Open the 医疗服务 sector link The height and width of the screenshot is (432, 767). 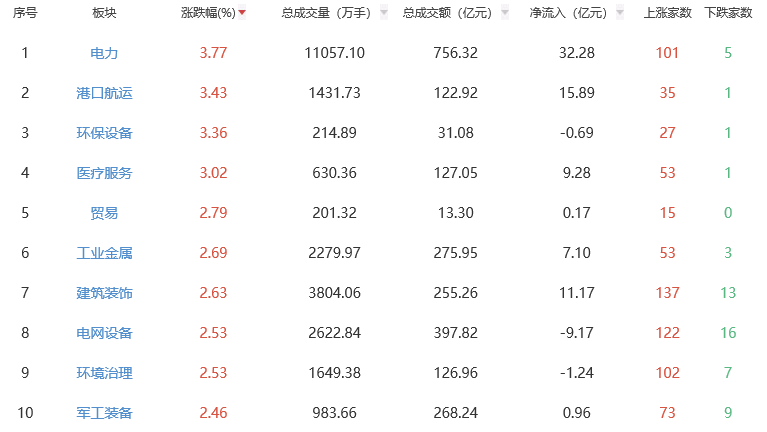(104, 173)
